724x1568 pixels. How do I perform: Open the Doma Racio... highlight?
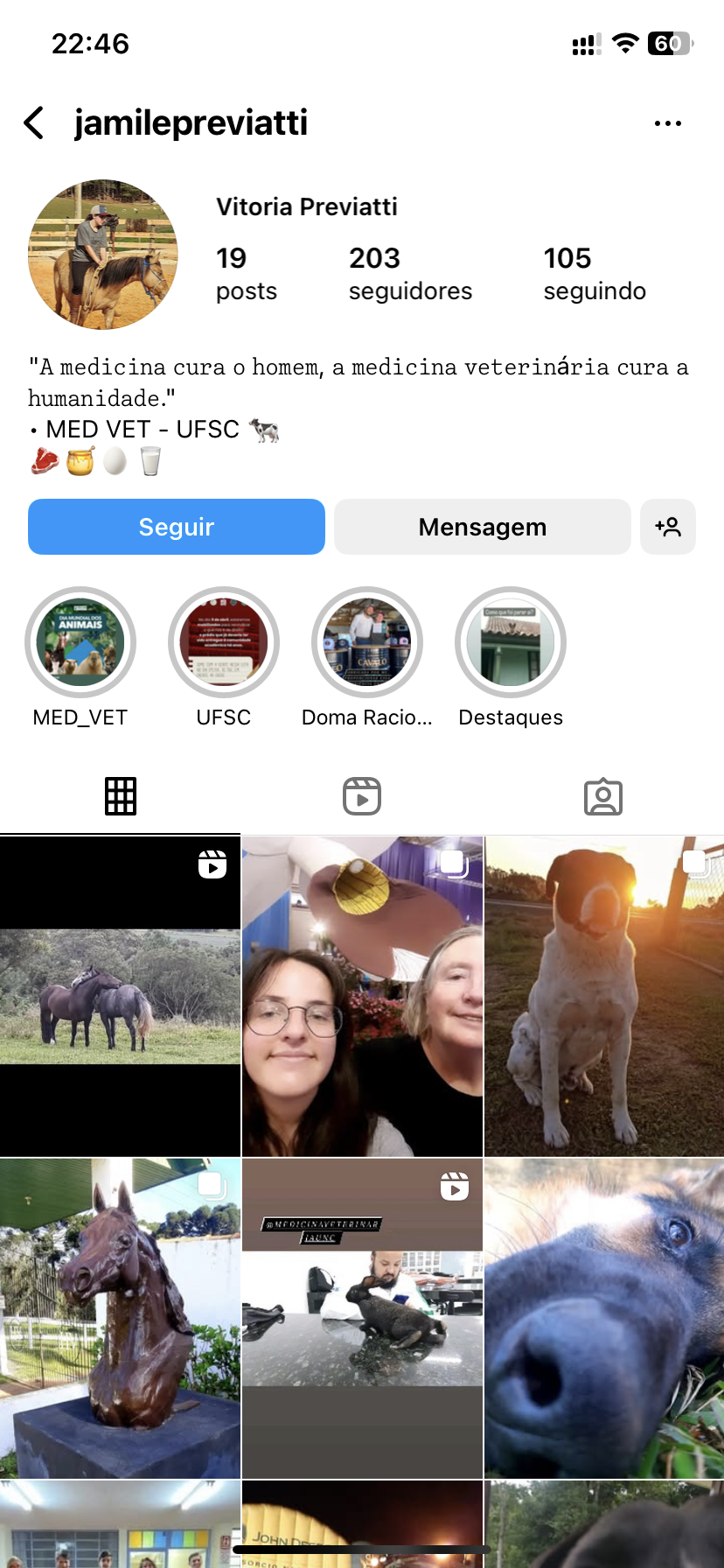pyautogui.click(x=367, y=643)
